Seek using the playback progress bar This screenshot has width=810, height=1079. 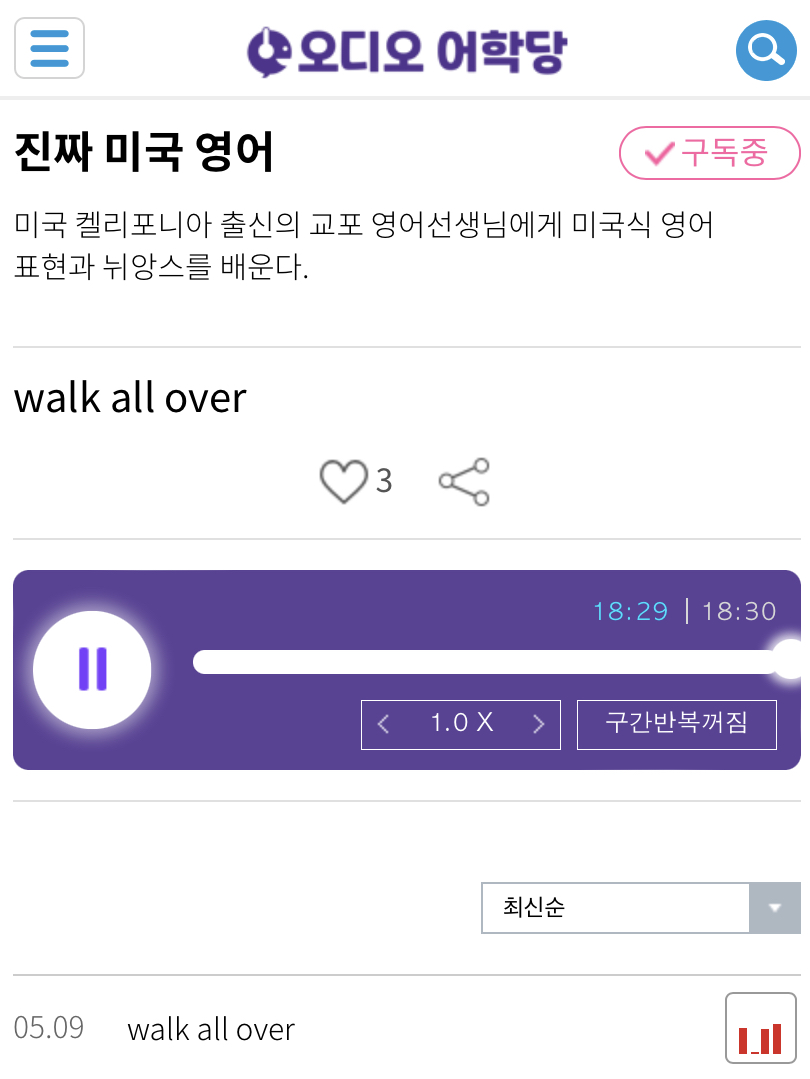click(x=490, y=660)
